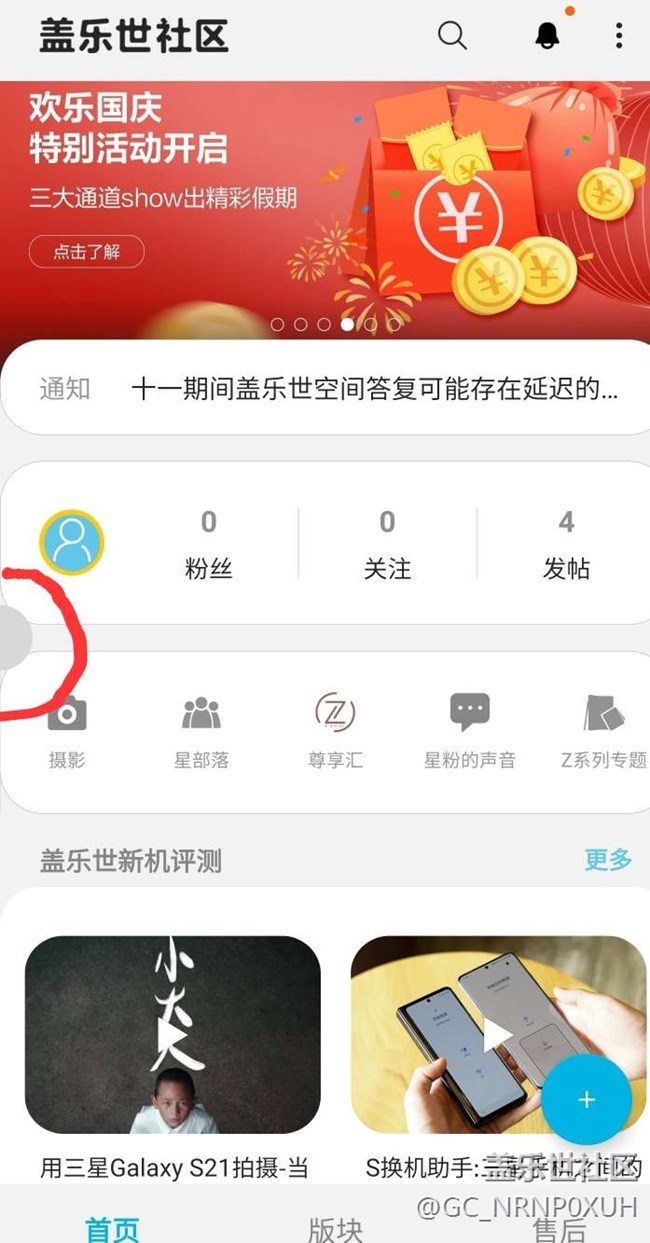The image size is (650, 1243).
Task: Open the three-dot overflow menu
Action: [619, 36]
